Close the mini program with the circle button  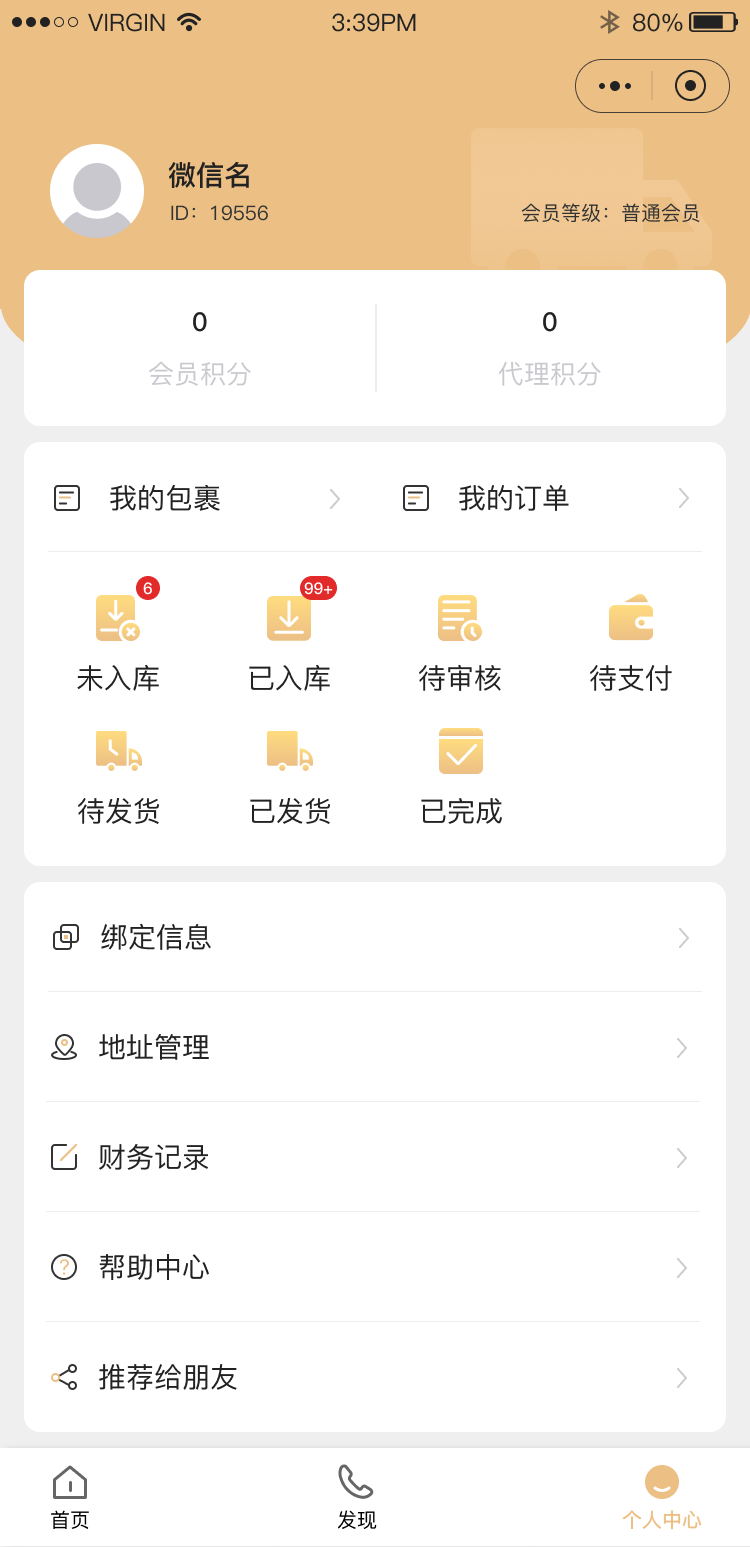tap(690, 86)
